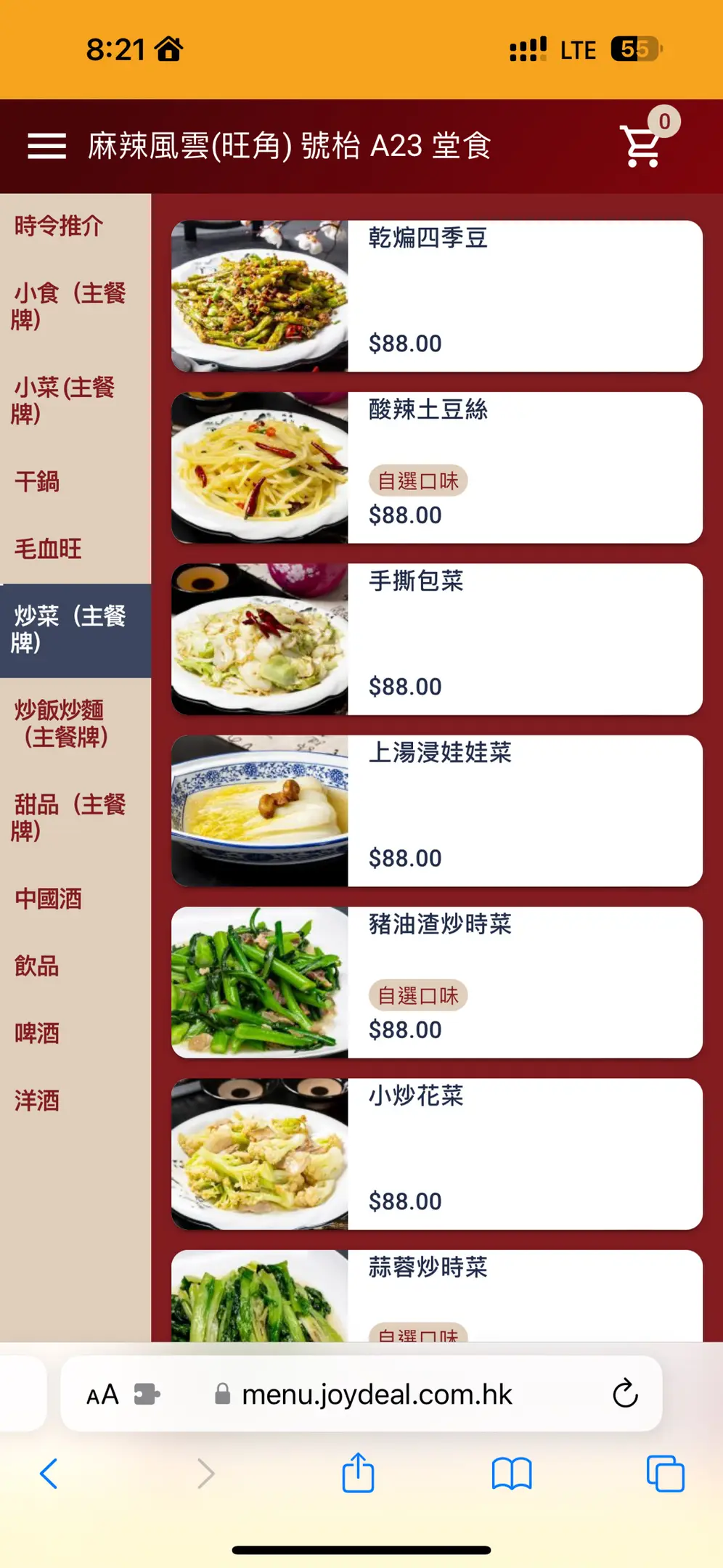
Task: Select the 啤酒 category
Action: 37,1033
